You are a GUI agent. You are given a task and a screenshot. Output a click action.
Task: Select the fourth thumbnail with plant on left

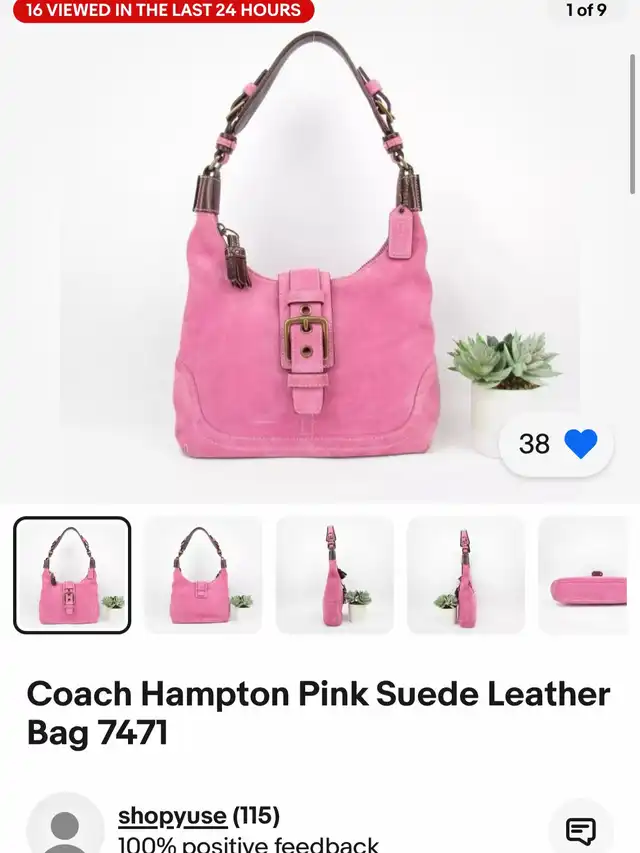click(466, 575)
